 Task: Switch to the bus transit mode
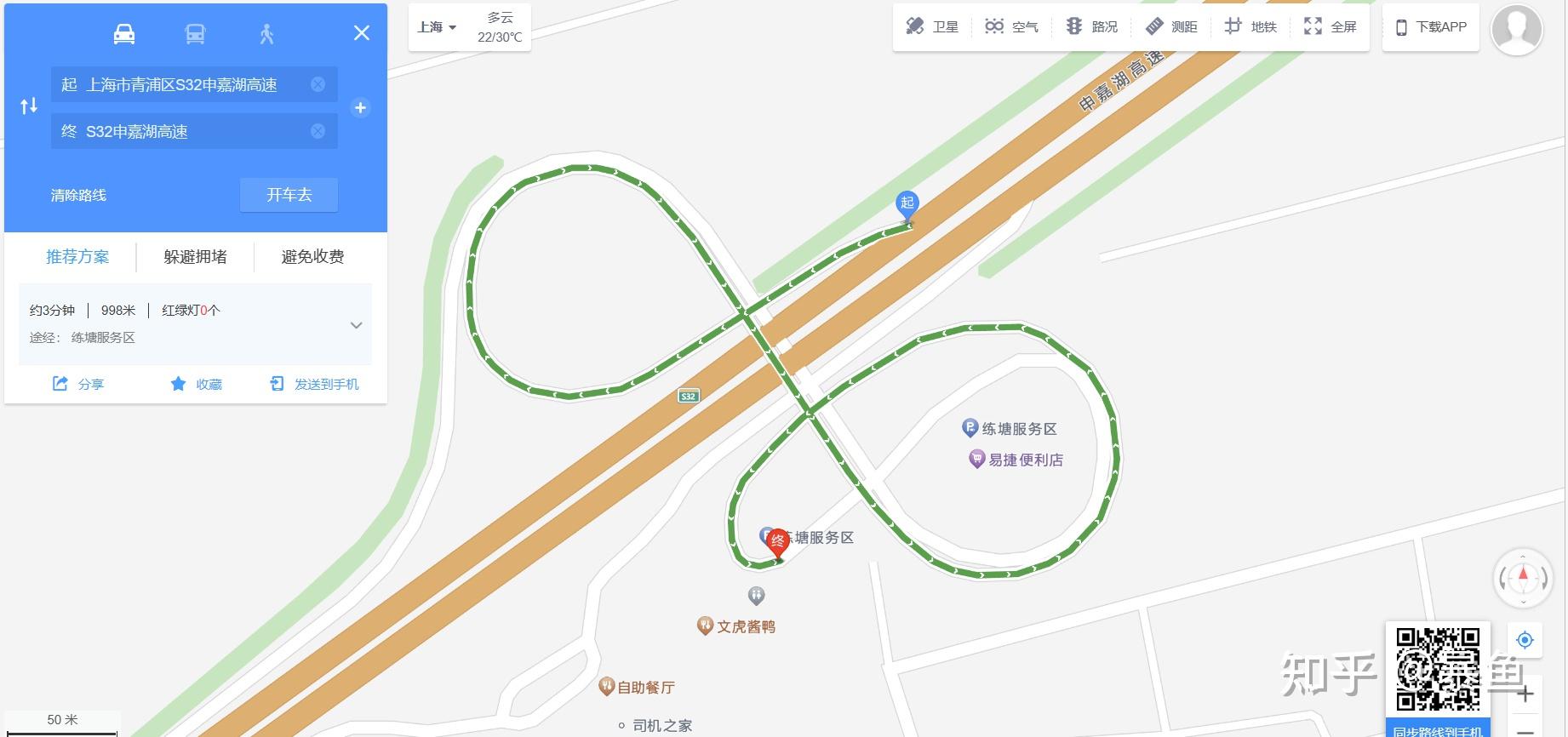pos(195,34)
